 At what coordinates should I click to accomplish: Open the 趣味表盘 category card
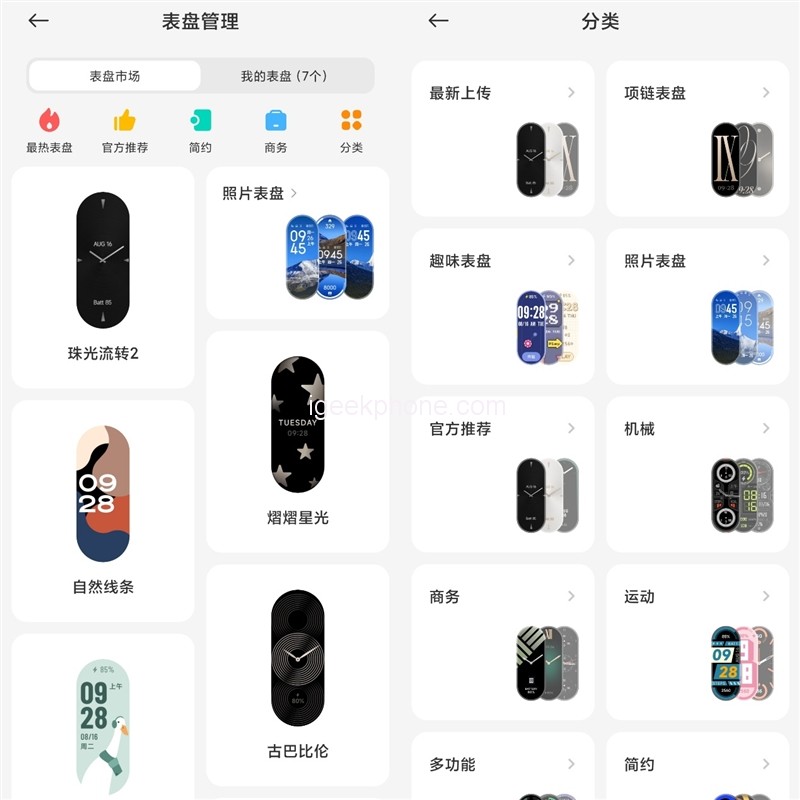click(x=503, y=306)
